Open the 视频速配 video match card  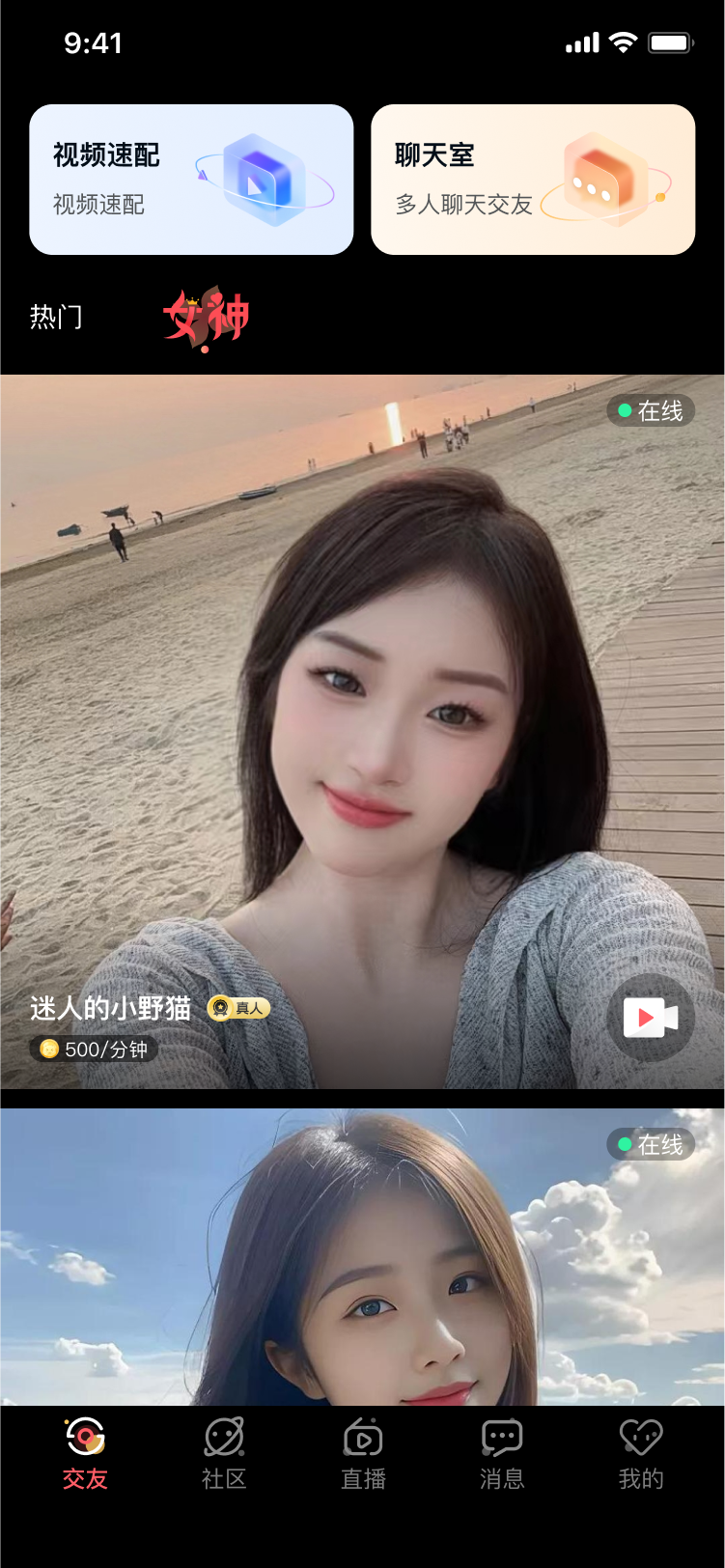point(191,180)
